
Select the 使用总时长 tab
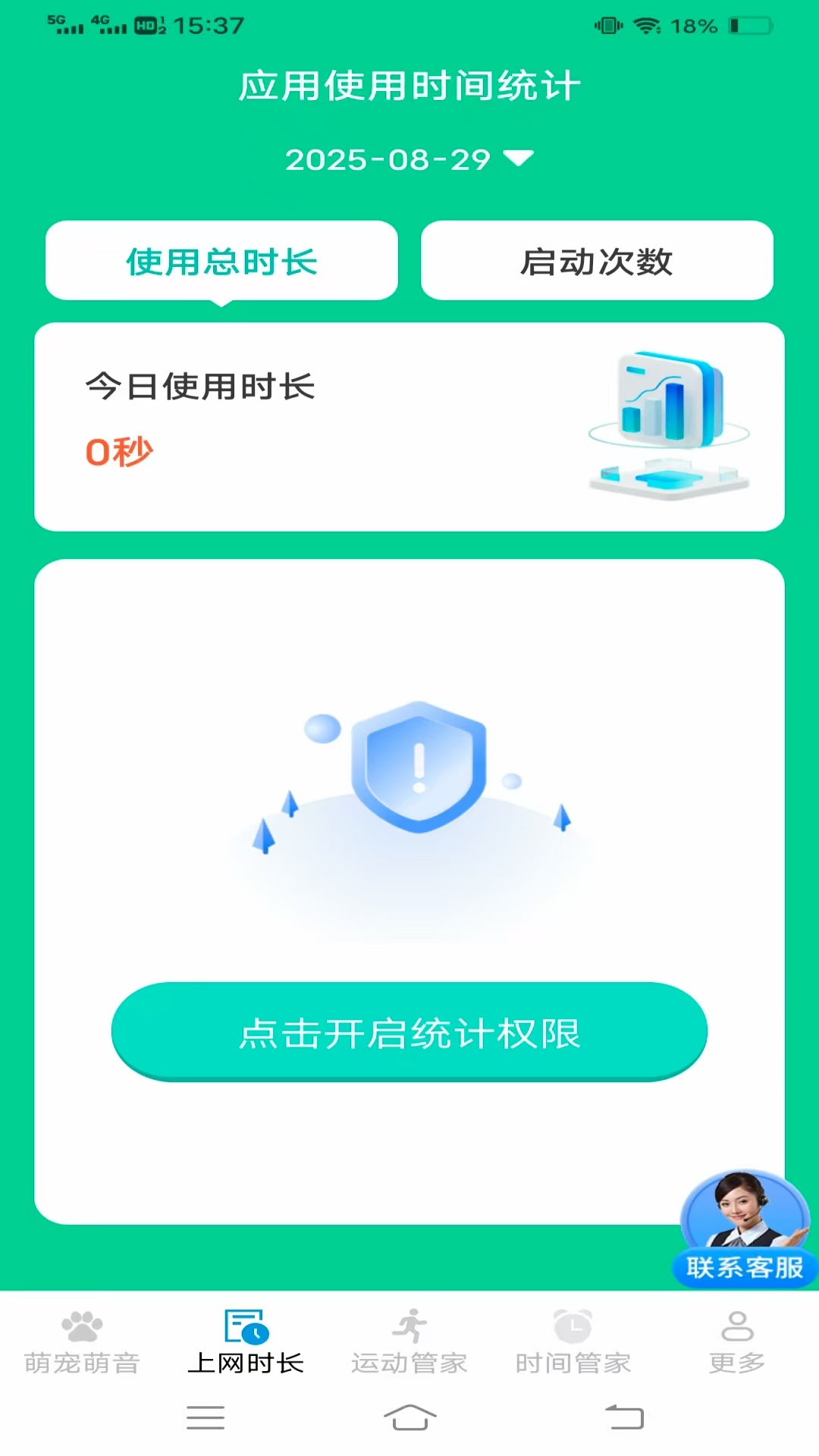click(x=221, y=262)
